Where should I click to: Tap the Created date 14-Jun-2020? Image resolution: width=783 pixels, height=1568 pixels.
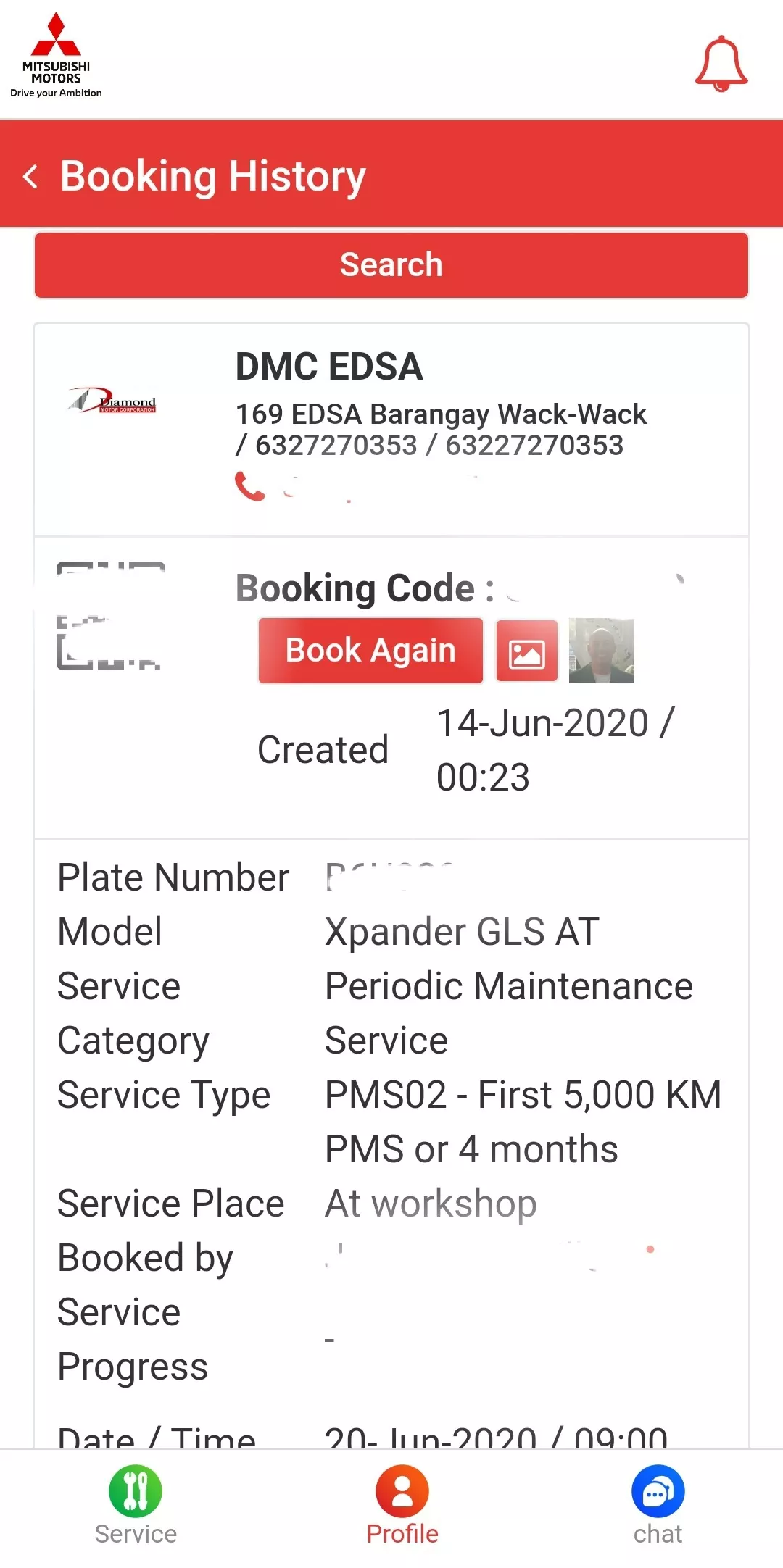[x=555, y=722]
